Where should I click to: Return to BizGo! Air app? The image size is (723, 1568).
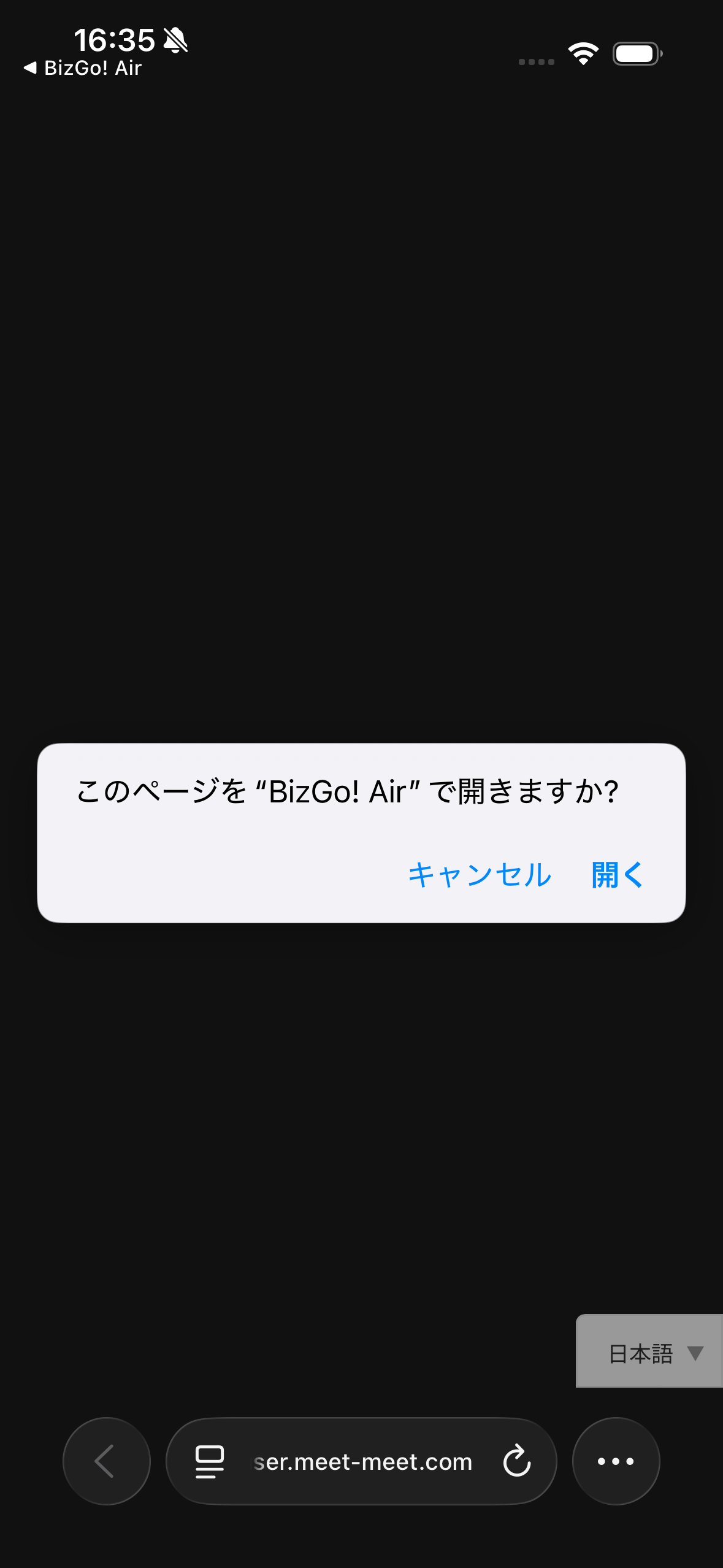click(83, 68)
